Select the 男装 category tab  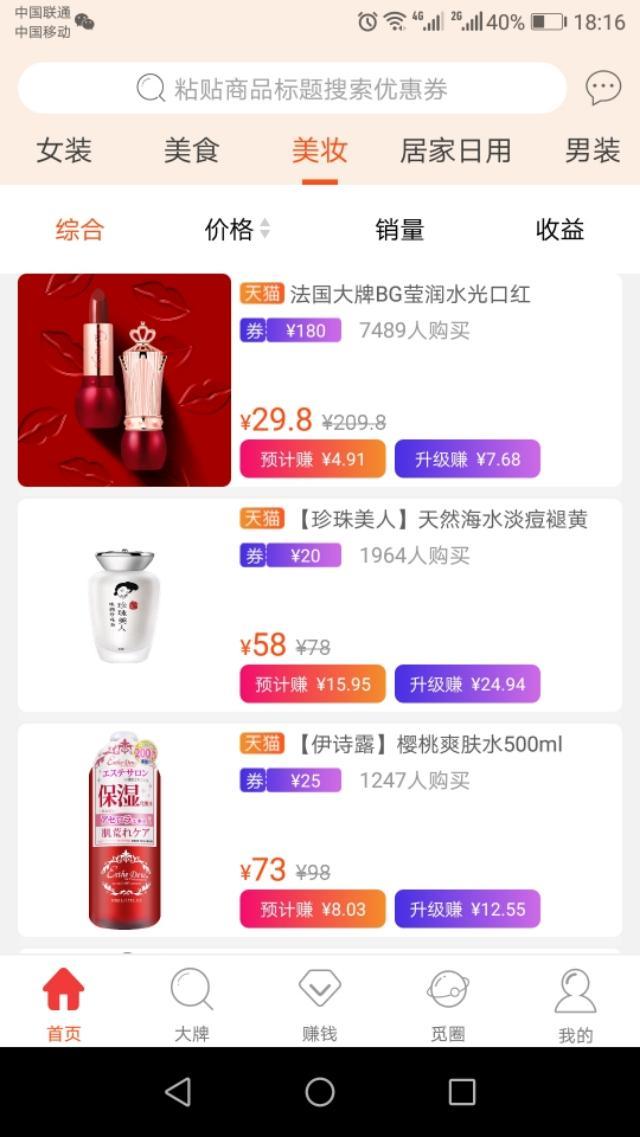592,151
